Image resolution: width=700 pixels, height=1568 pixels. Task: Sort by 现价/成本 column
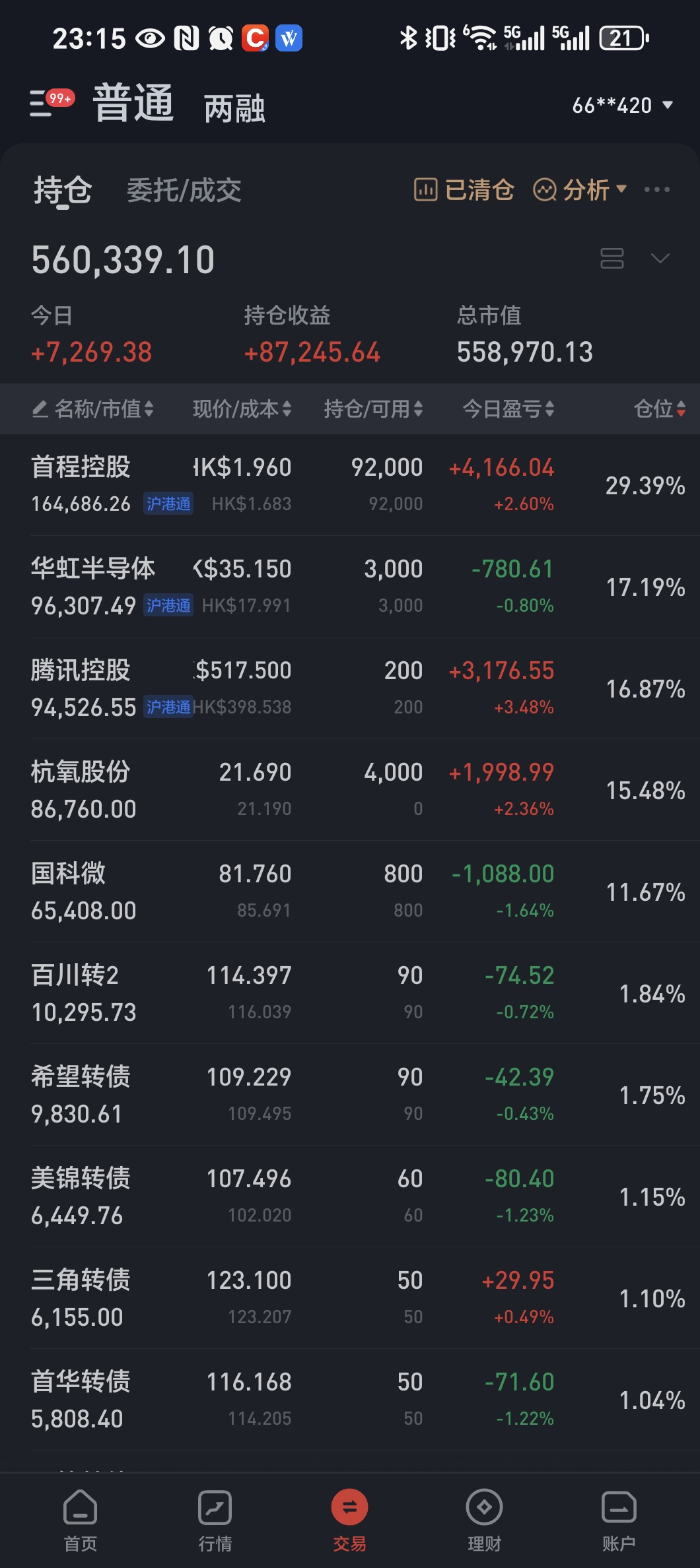242,409
